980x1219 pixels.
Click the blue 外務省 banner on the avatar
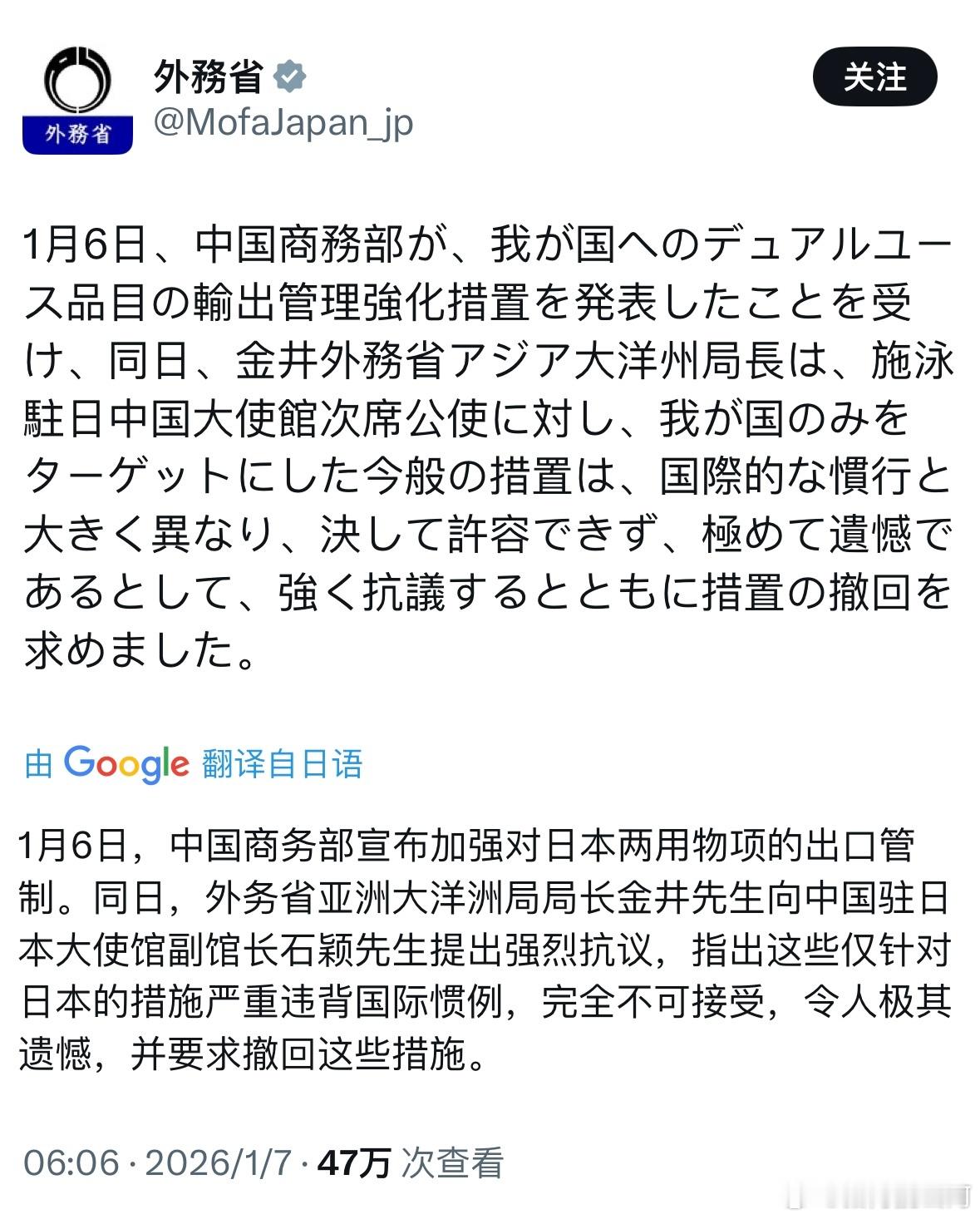77,133
